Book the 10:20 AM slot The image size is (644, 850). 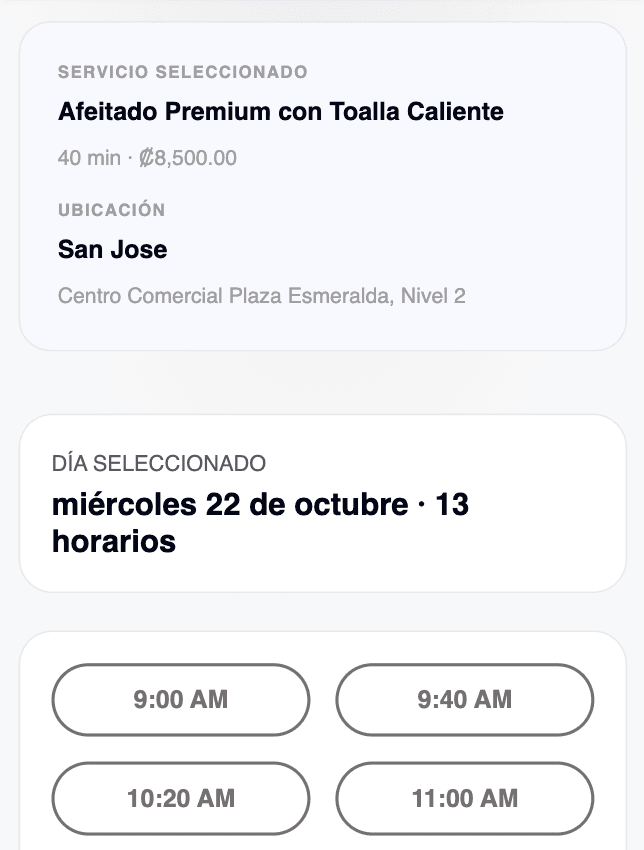tap(181, 798)
